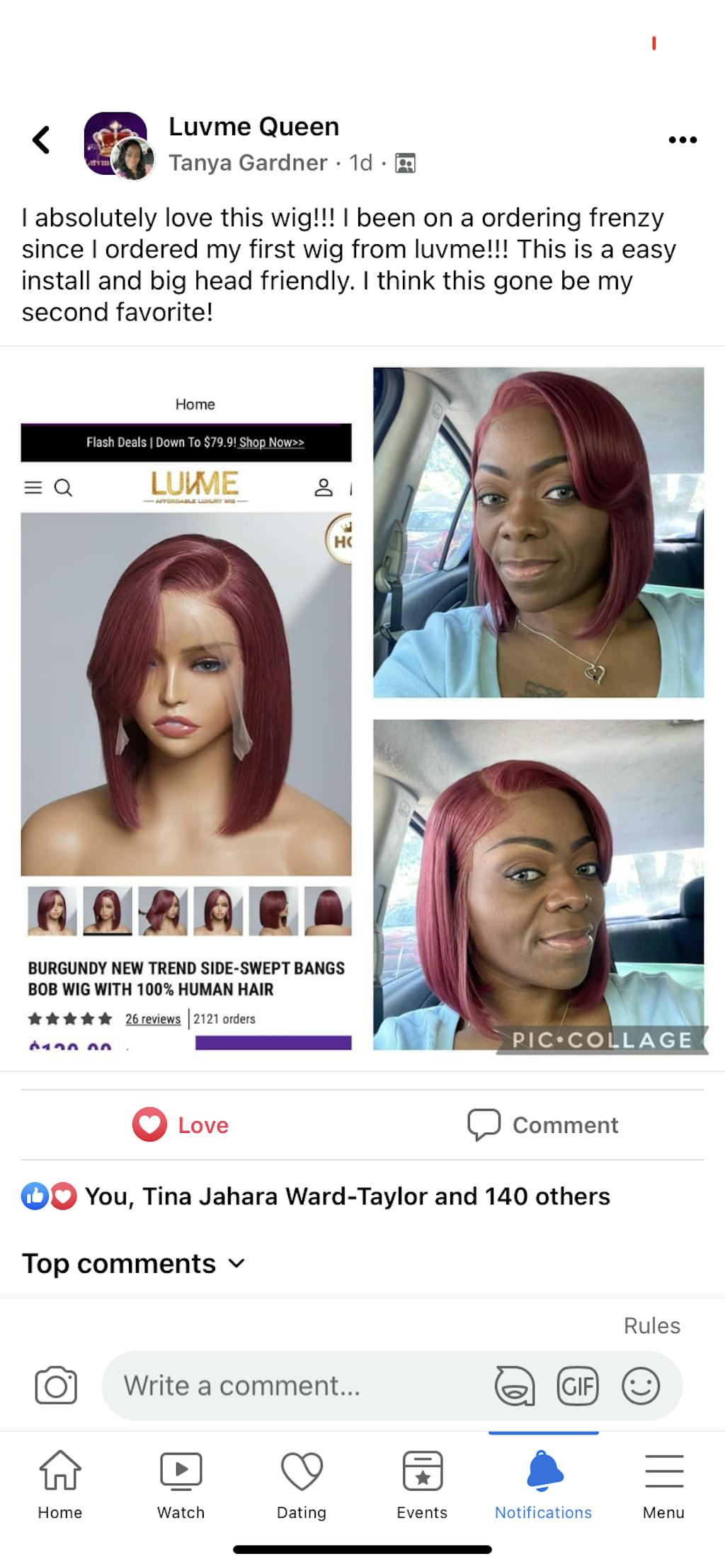Open the emoji picker in comment box
The height and width of the screenshot is (1568, 725).
point(641,1385)
